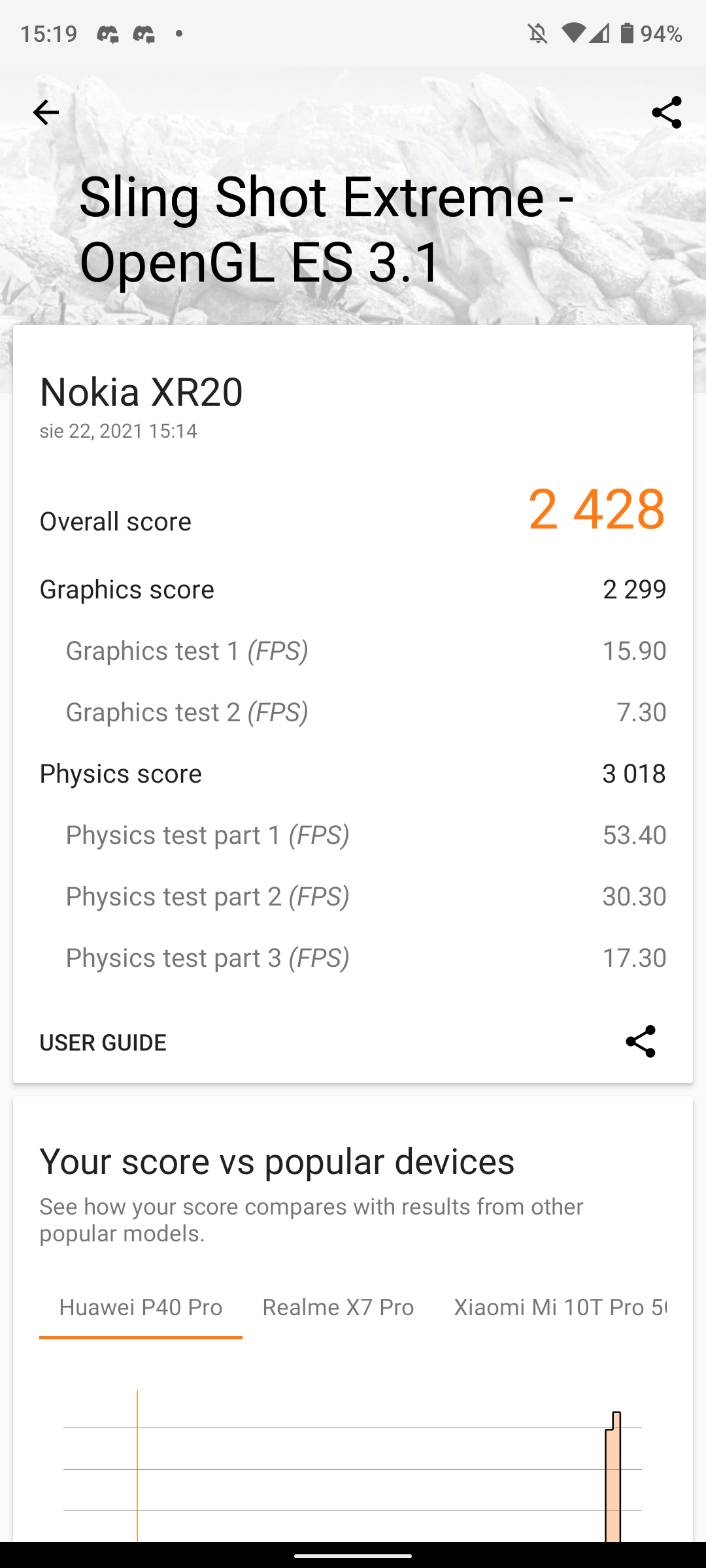The height and width of the screenshot is (1568, 706).
Task: Compare with Xiaomi Mi 10T Pro 5G
Action: [x=560, y=1307]
